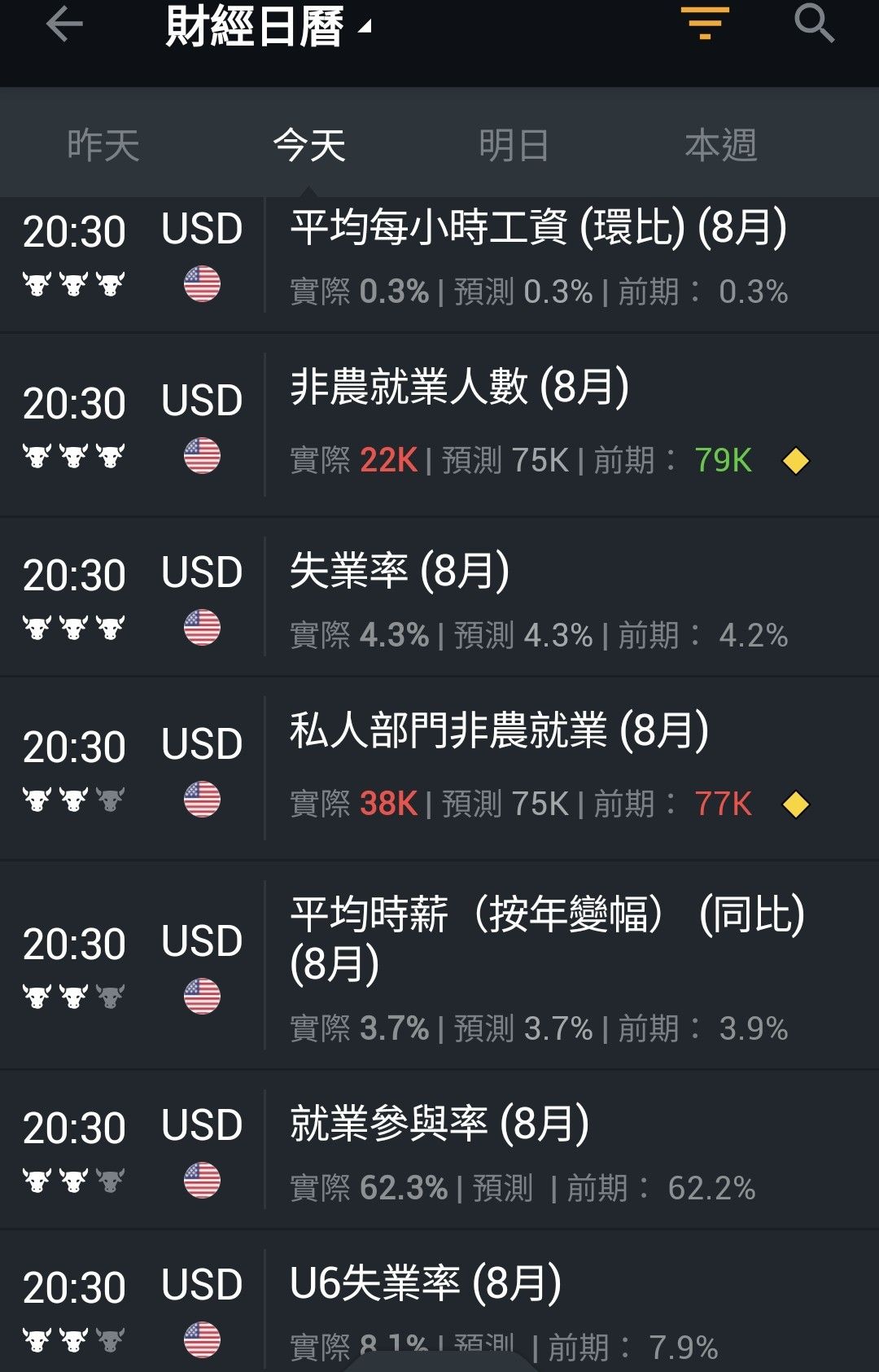This screenshot has height=1372, width=879.
Task: Go back using the arrow icon
Action: coord(64,26)
